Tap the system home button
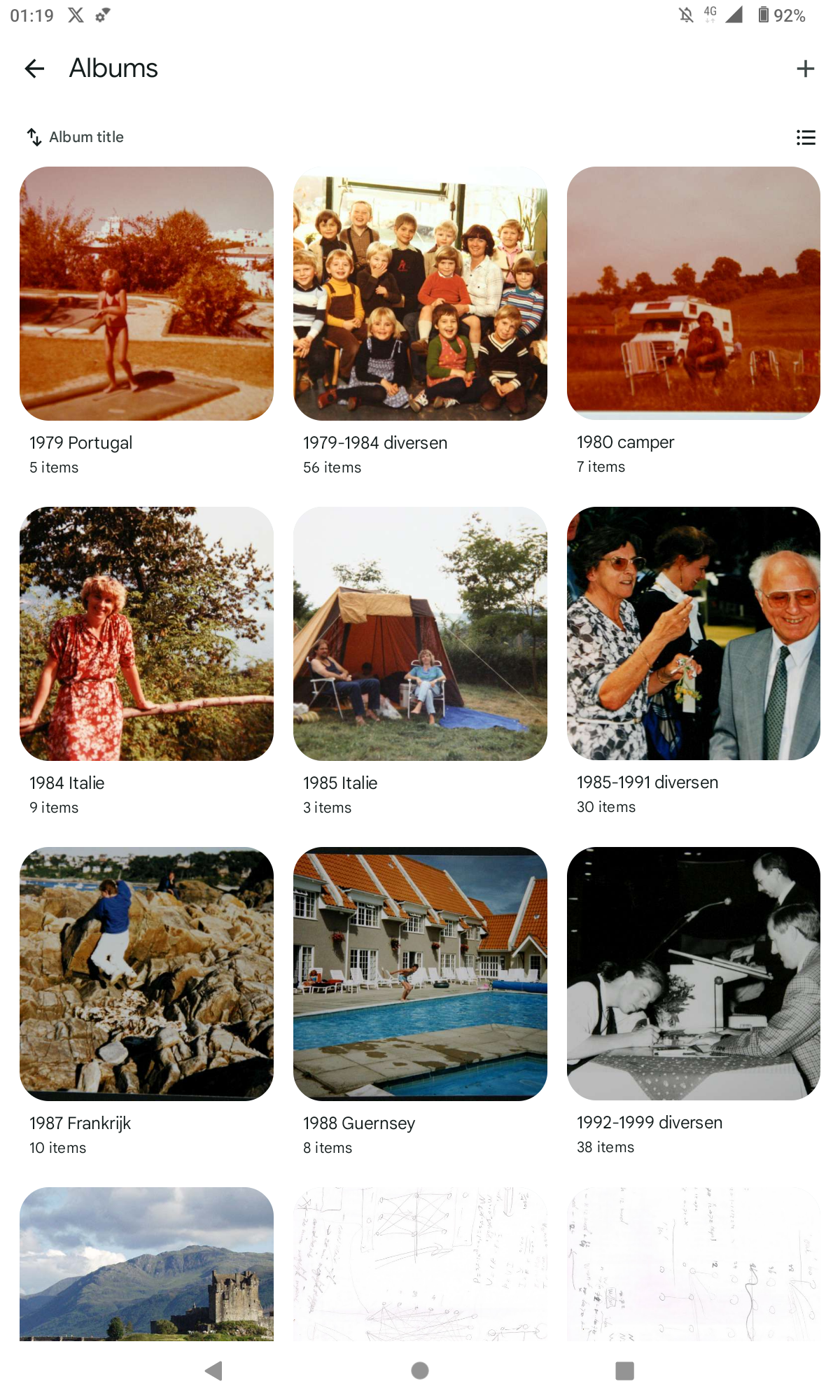 point(420,1371)
